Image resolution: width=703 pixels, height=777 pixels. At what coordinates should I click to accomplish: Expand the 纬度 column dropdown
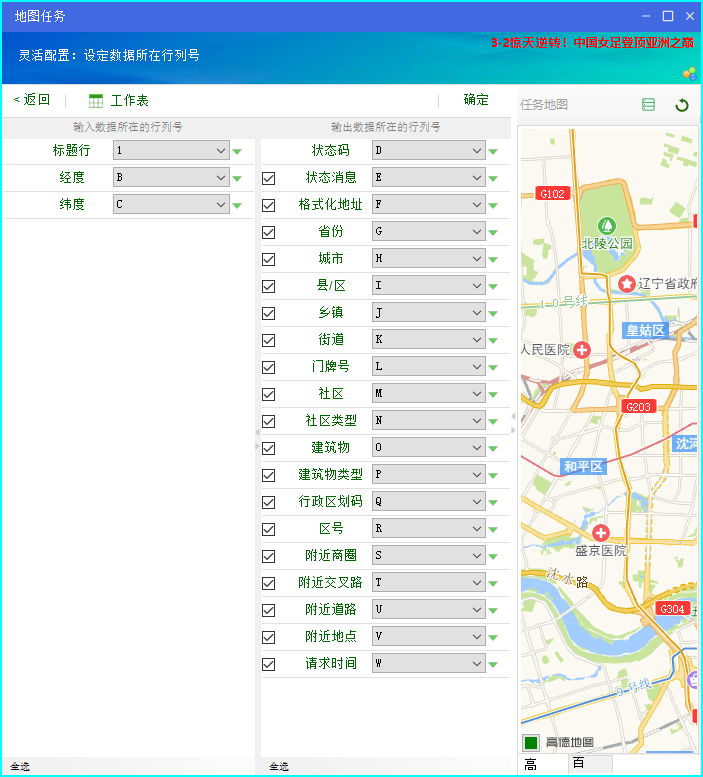[221, 205]
